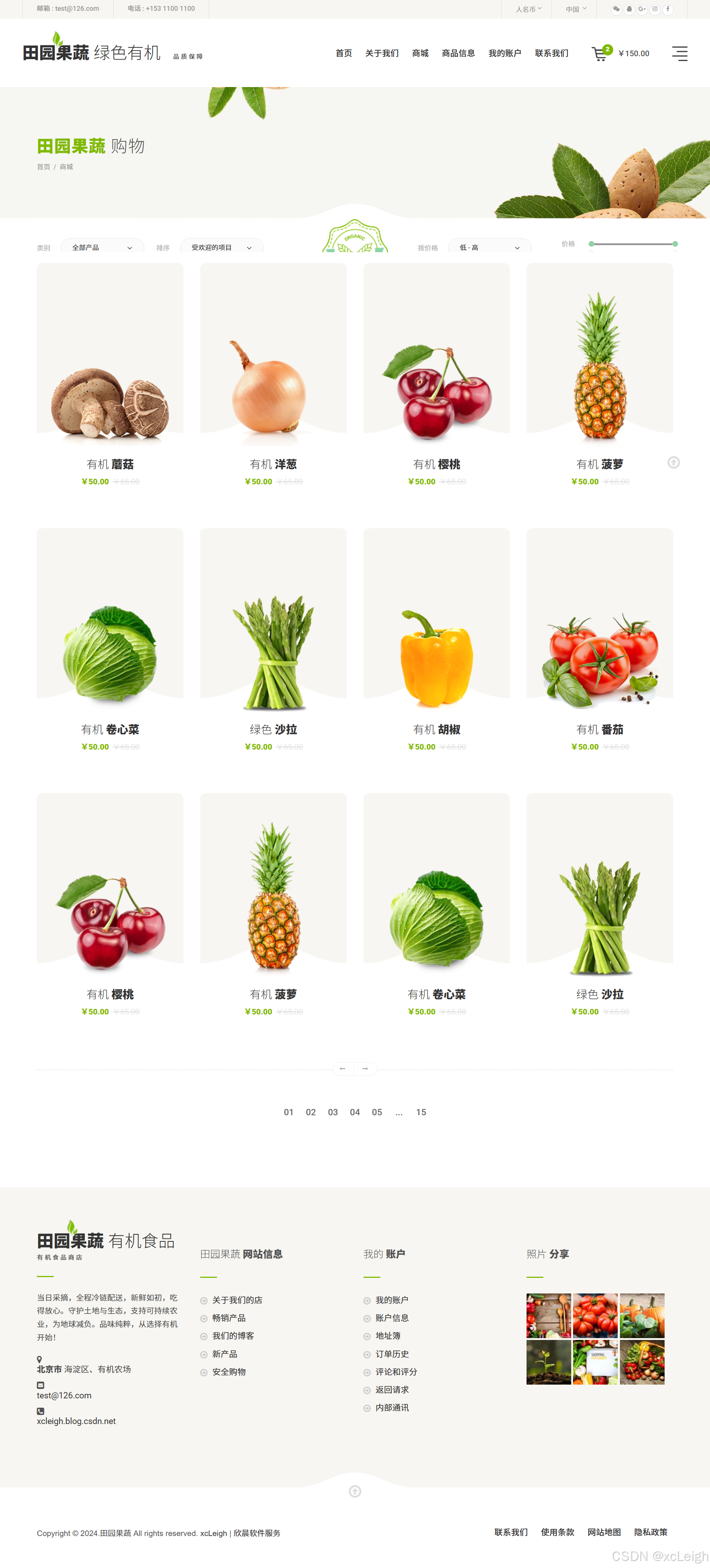Open the 有机 番茄 product card
Viewport: 710px width, 1568px height.
(600, 640)
